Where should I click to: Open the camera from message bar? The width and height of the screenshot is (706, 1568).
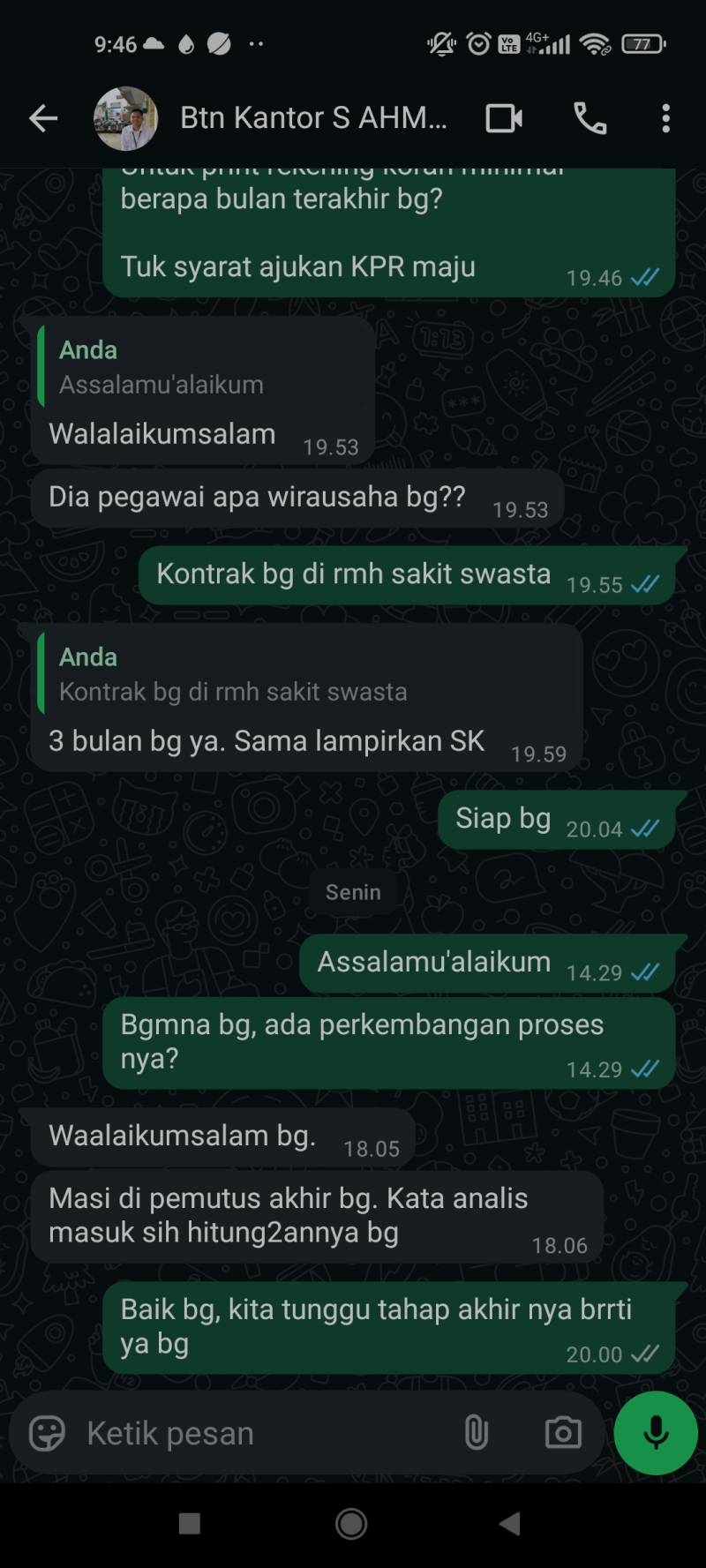[x=563, y=1434]
